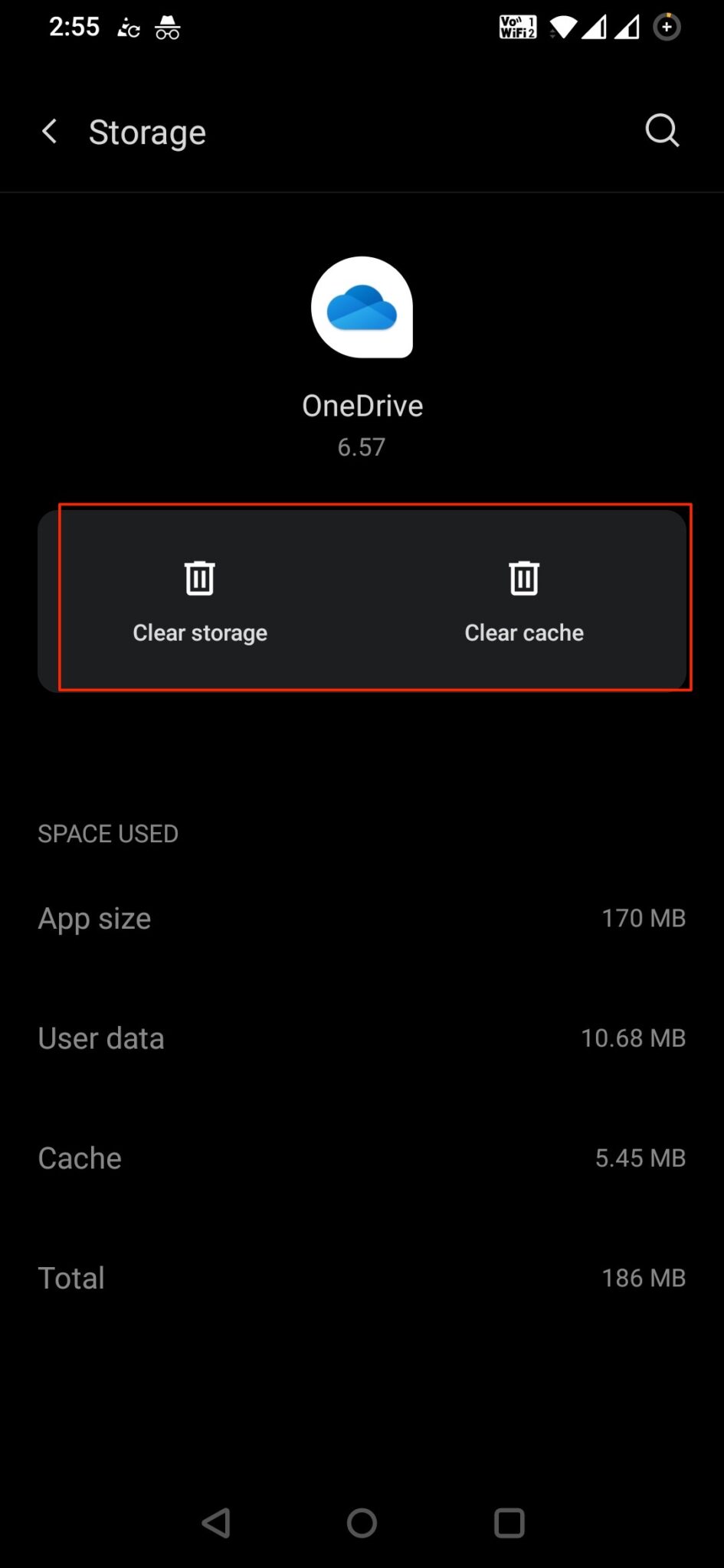Tap the Wi-Fi icon in status bar
Viewport: 724px width, 1568px height.
[562, 26]
